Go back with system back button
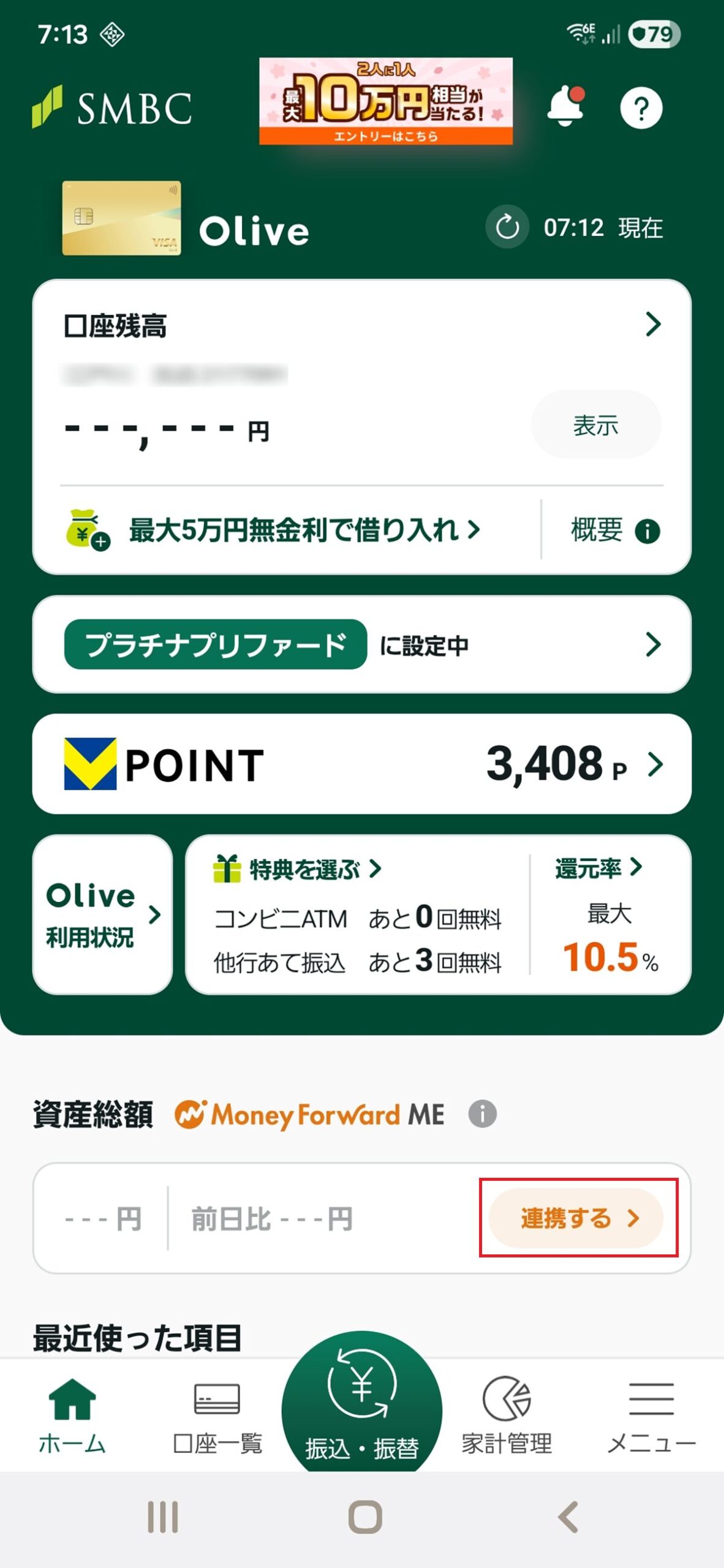The width and height of the screenshot is (724, 1568). click(568, 1517)
